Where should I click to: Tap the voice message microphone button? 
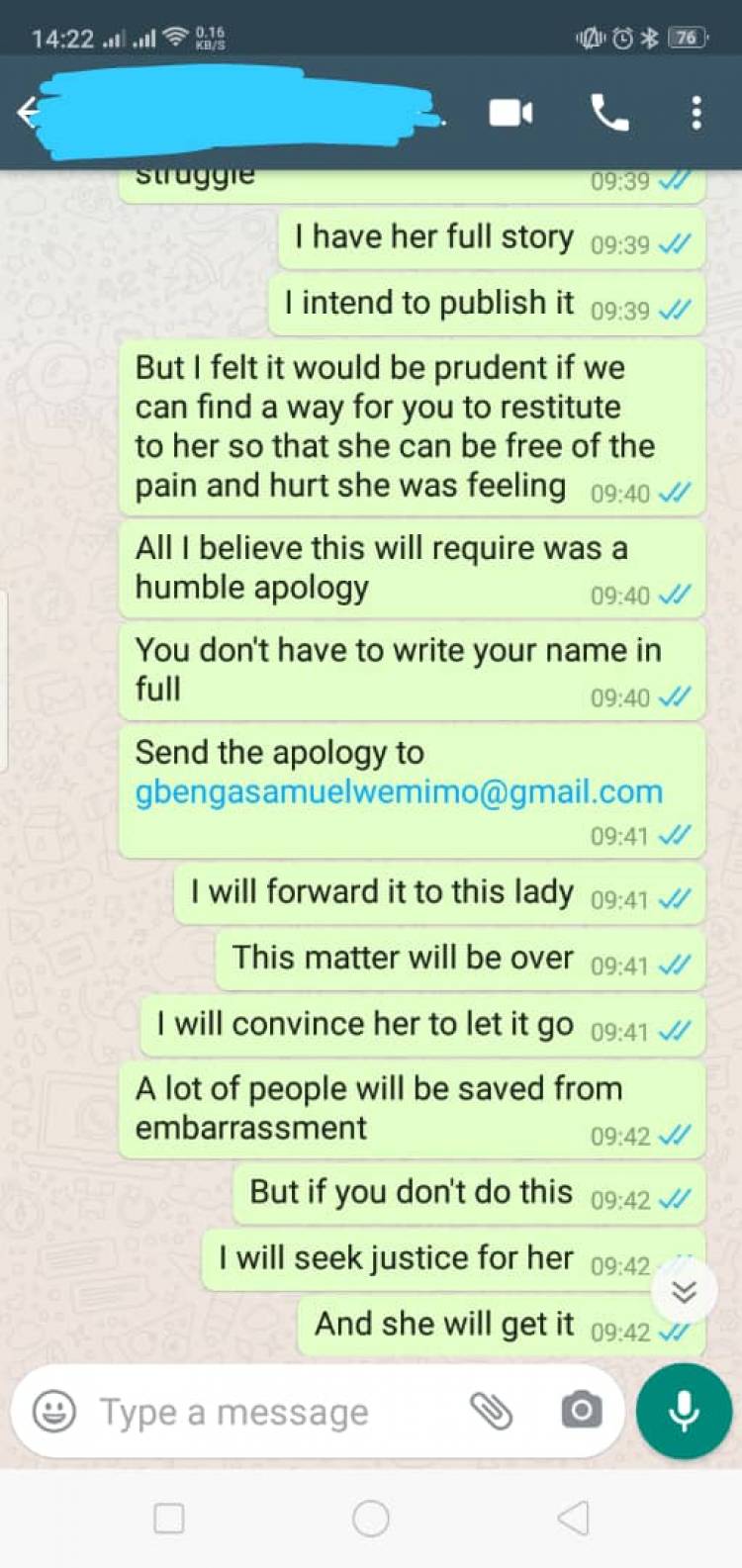pos(684,1412)
